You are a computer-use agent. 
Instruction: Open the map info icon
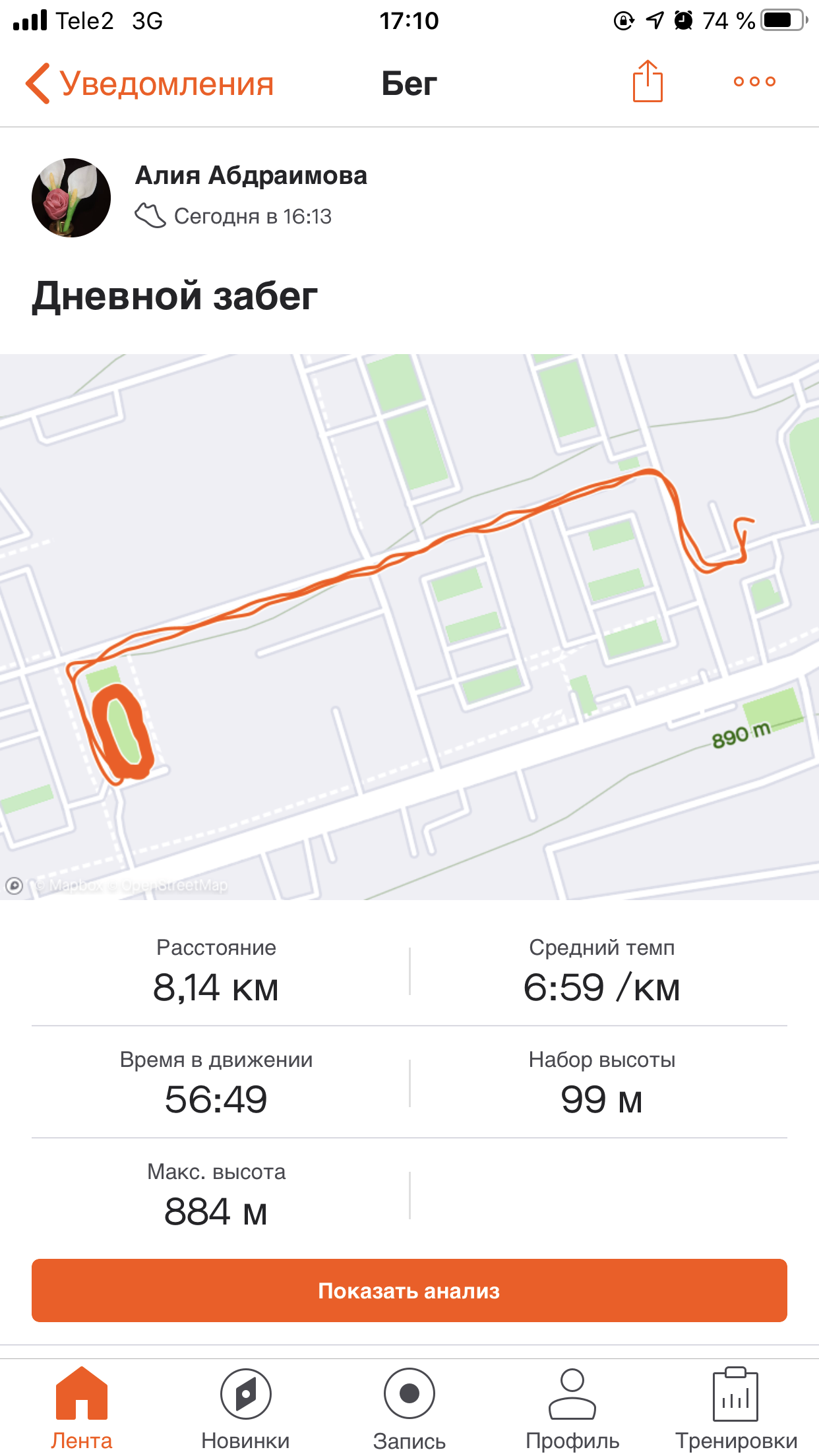tap(14, 886)
